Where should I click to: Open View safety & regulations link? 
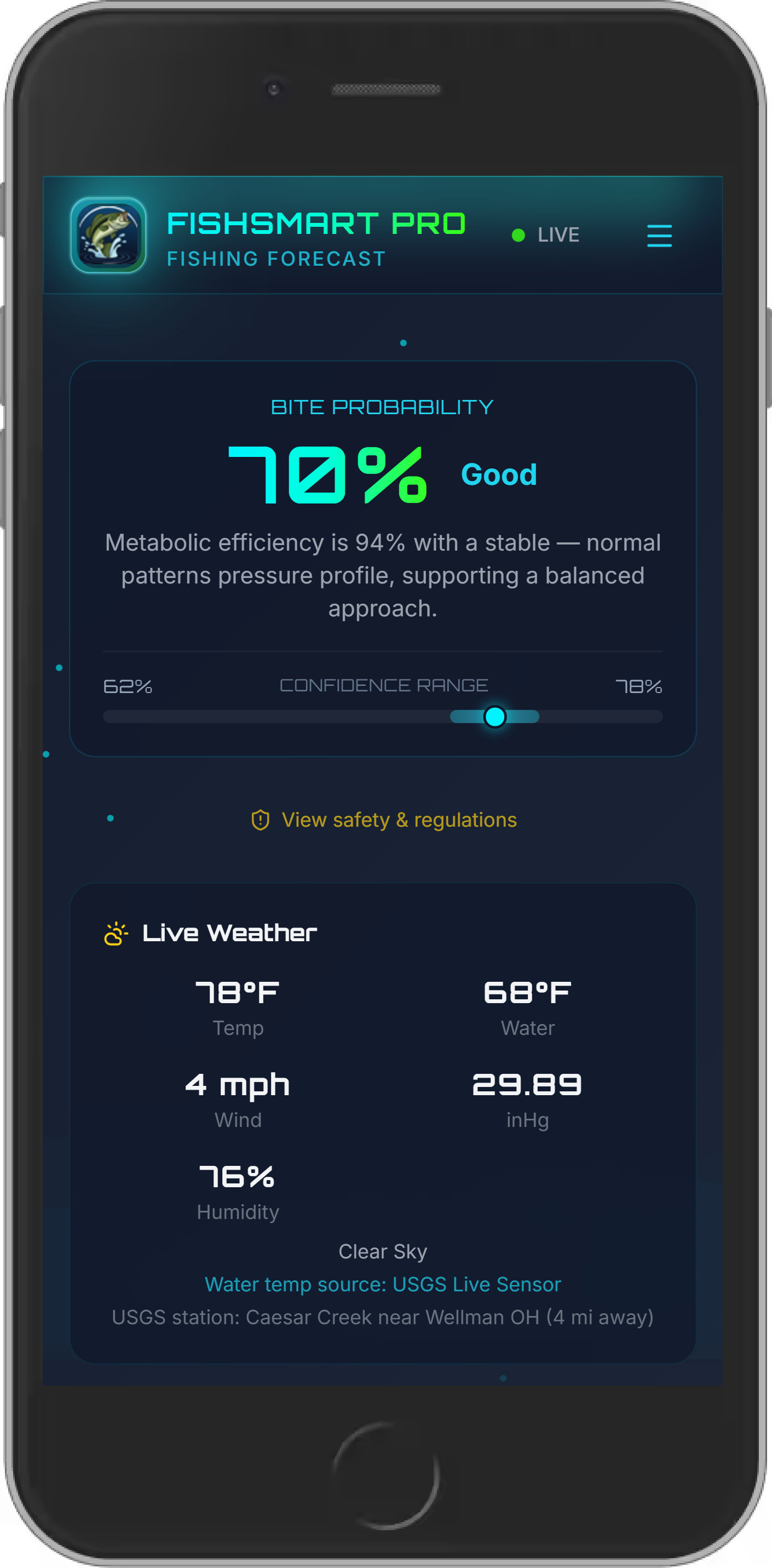pyautogui.click(x=384, y=820)
